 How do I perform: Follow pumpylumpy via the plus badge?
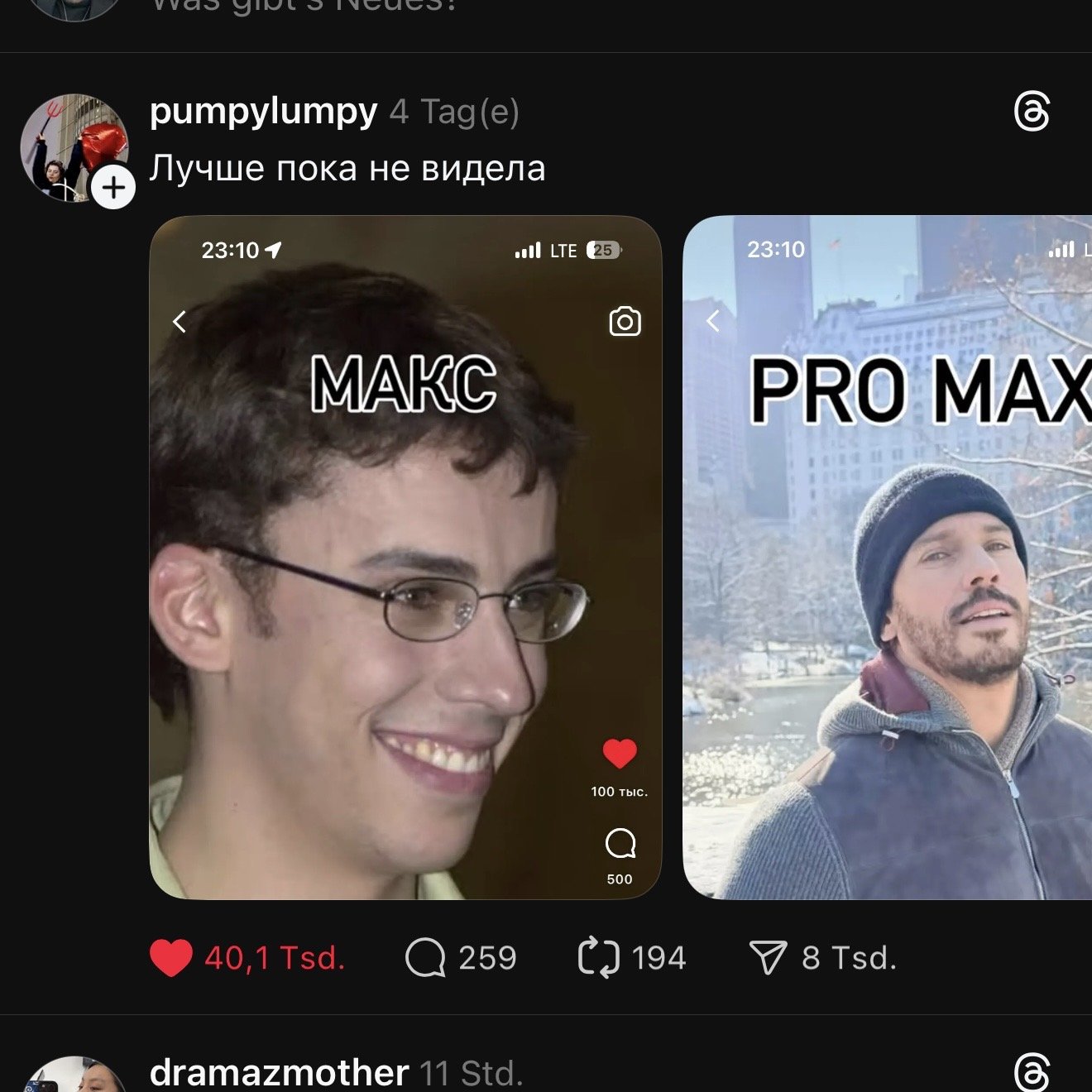(113, 188)
